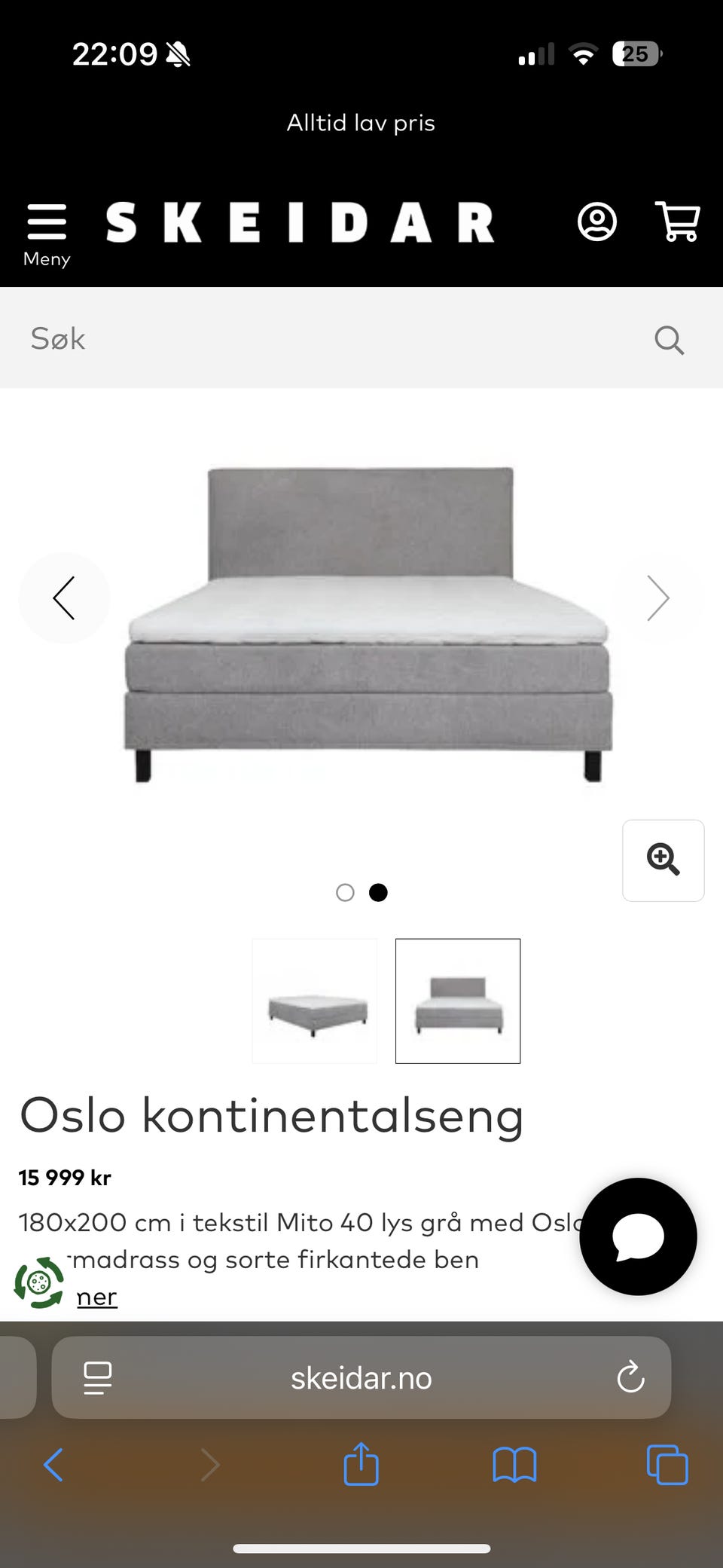Advance carousel with right chevron arrow
Screen dimensions: 723x1568
click(658, 598)
